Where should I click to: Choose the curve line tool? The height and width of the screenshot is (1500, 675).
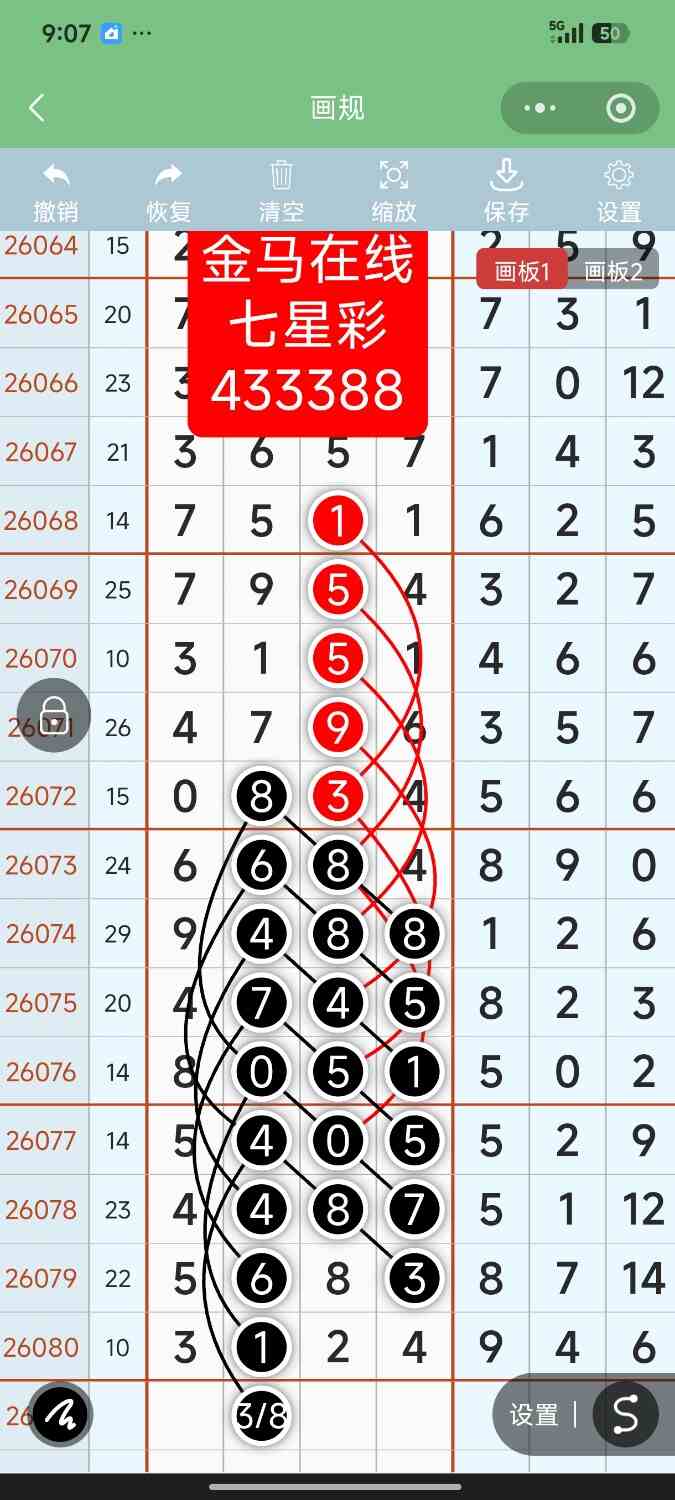coord(625,1414)
